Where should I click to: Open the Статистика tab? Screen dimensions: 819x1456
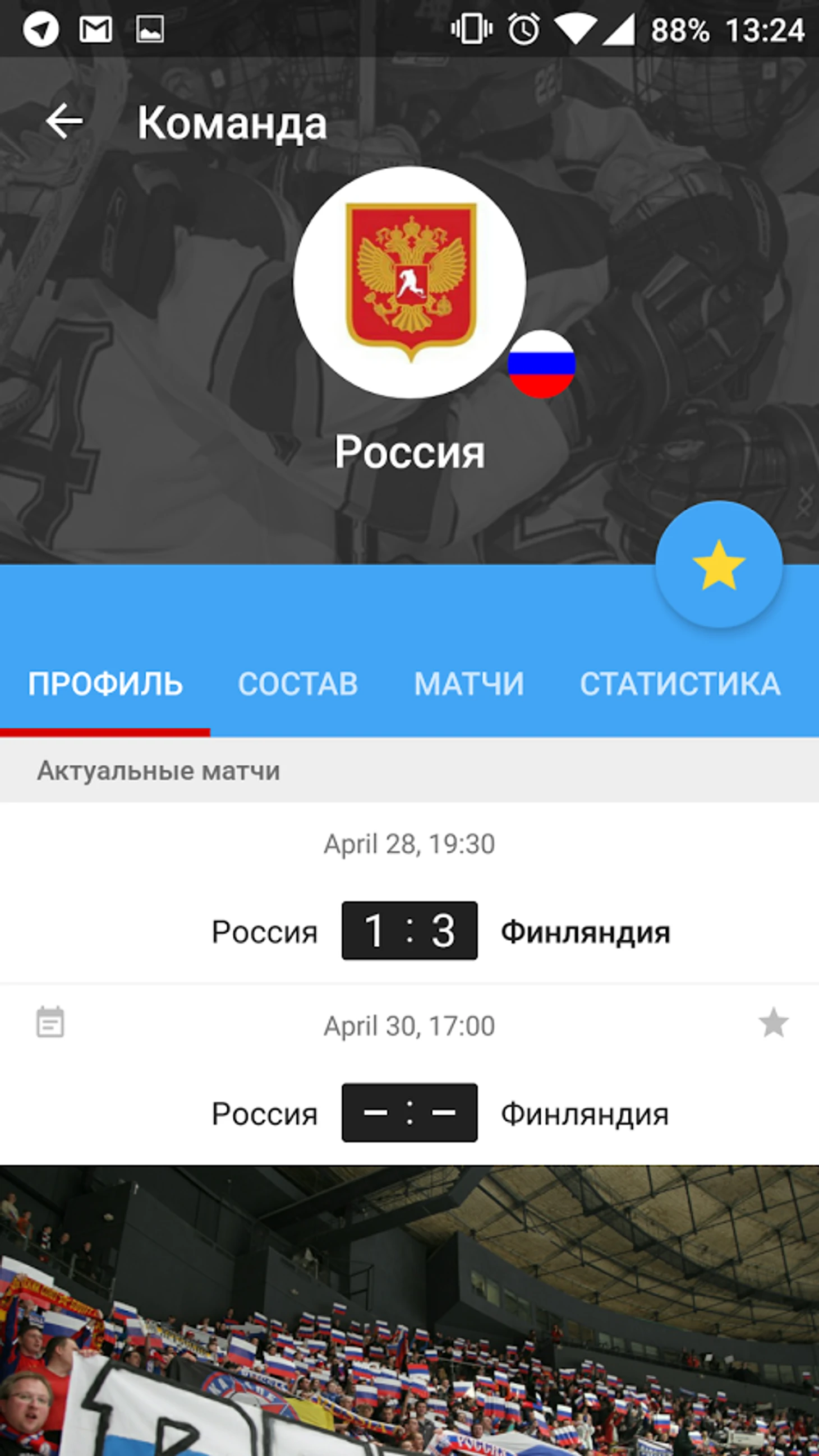pyautogui.click(x=680, y=684)
